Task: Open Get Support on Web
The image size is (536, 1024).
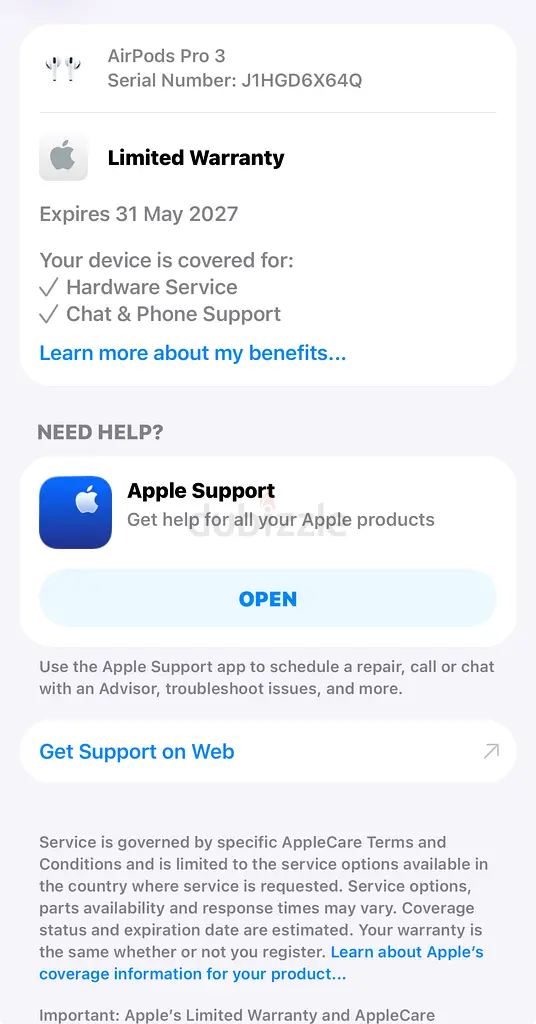Action: pyautogui.click(x=268, y=752)
